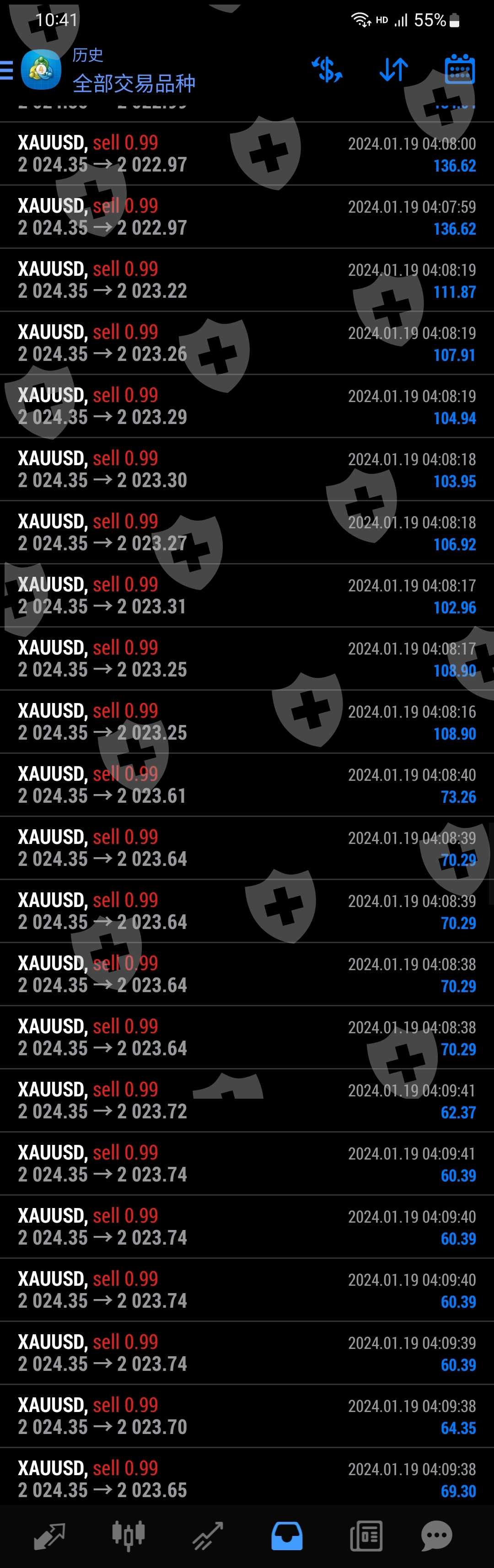This screenshot has height=1568, width=494.
Task: Switch to the Quotes tab
Action: [49, 1535]
